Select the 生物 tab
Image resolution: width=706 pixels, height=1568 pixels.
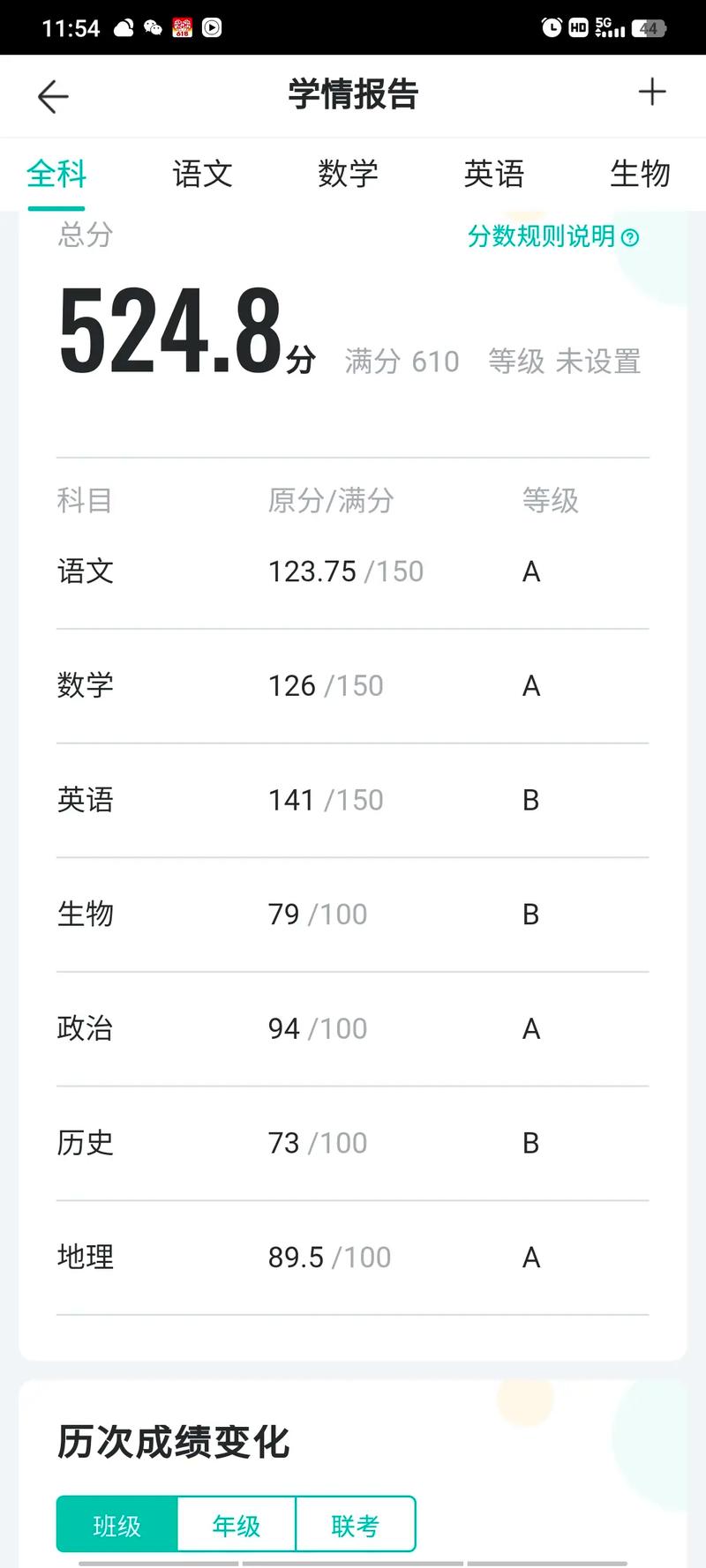coord(640,174)
